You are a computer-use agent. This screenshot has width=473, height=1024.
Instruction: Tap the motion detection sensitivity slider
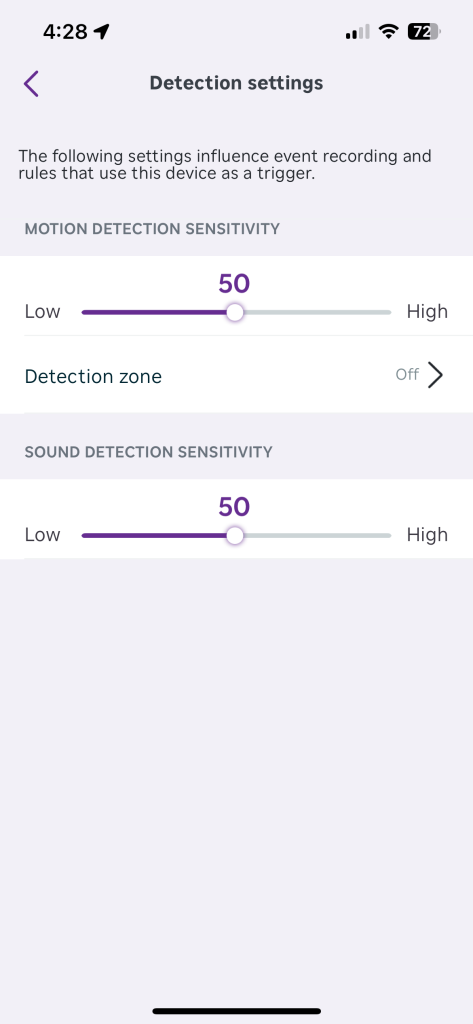[236, 313]
